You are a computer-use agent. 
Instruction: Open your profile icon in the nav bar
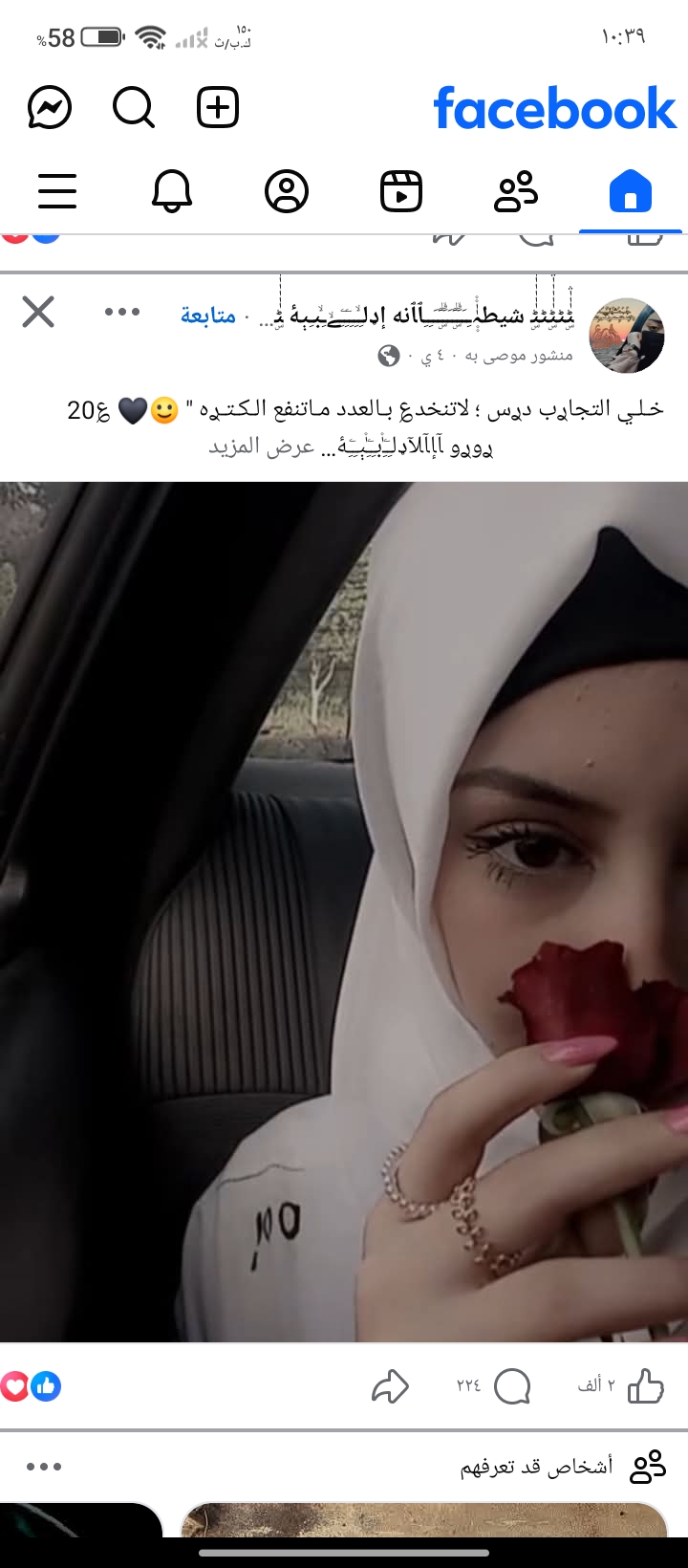pos(287,190)
